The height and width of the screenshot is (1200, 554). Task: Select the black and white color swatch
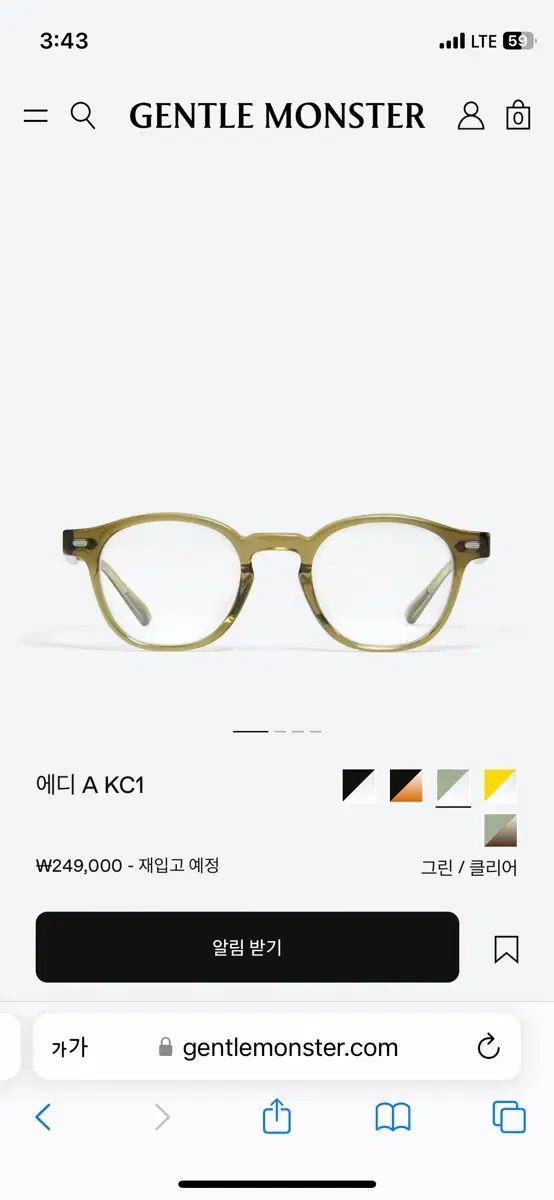click(x=359, y=785)
